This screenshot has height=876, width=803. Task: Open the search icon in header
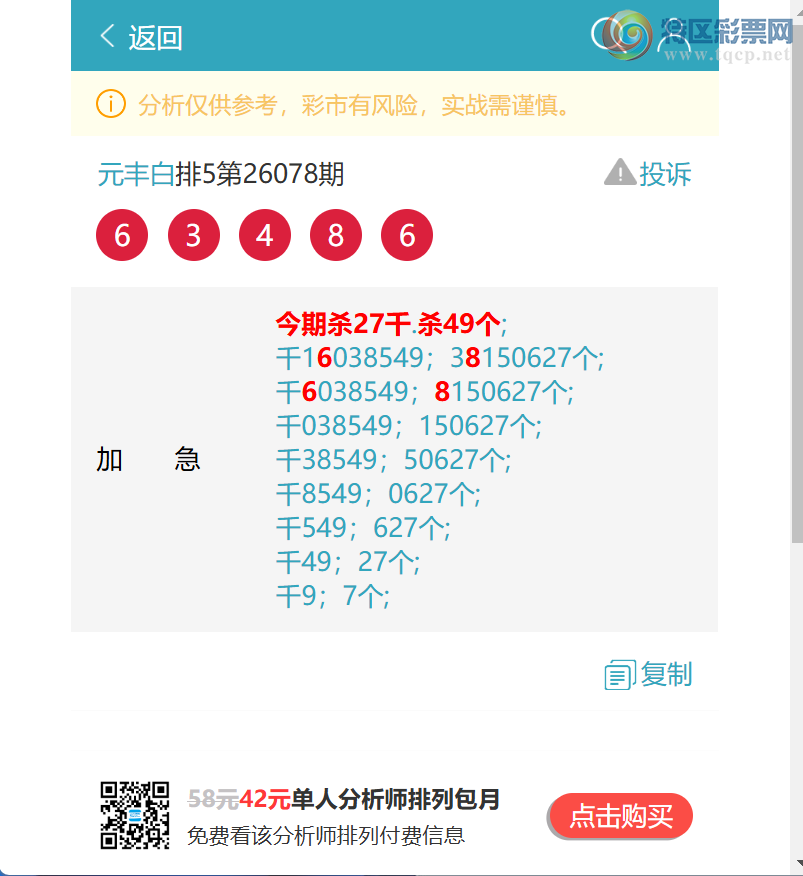click(x=609, y=36)
